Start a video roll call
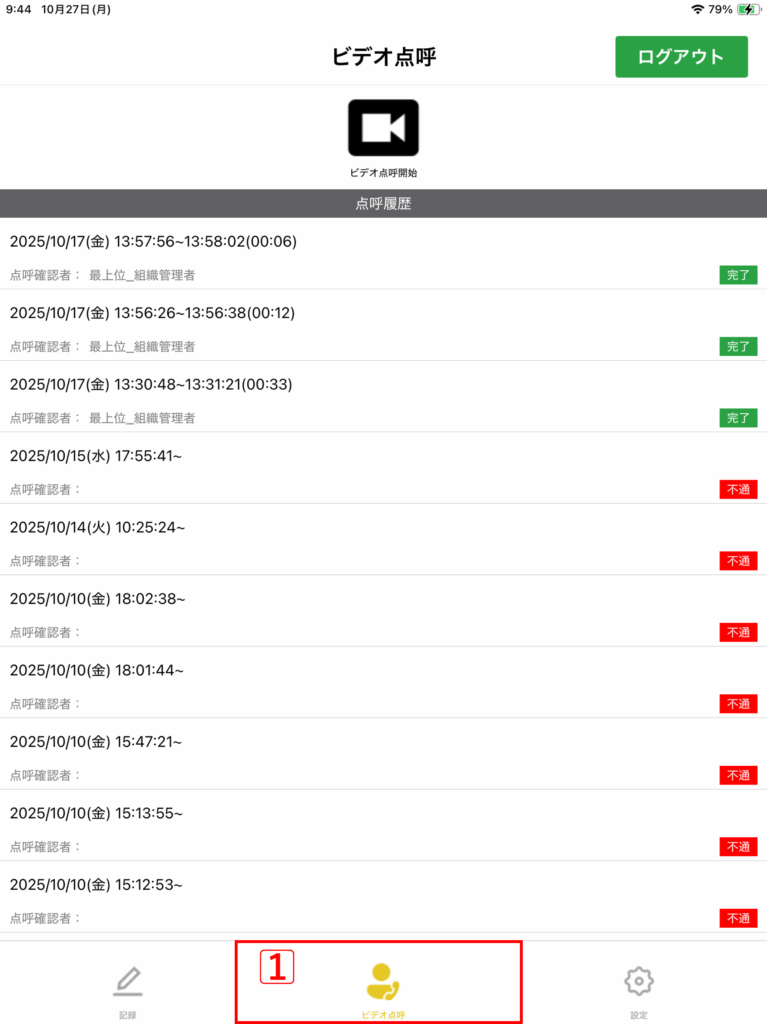 383,128
